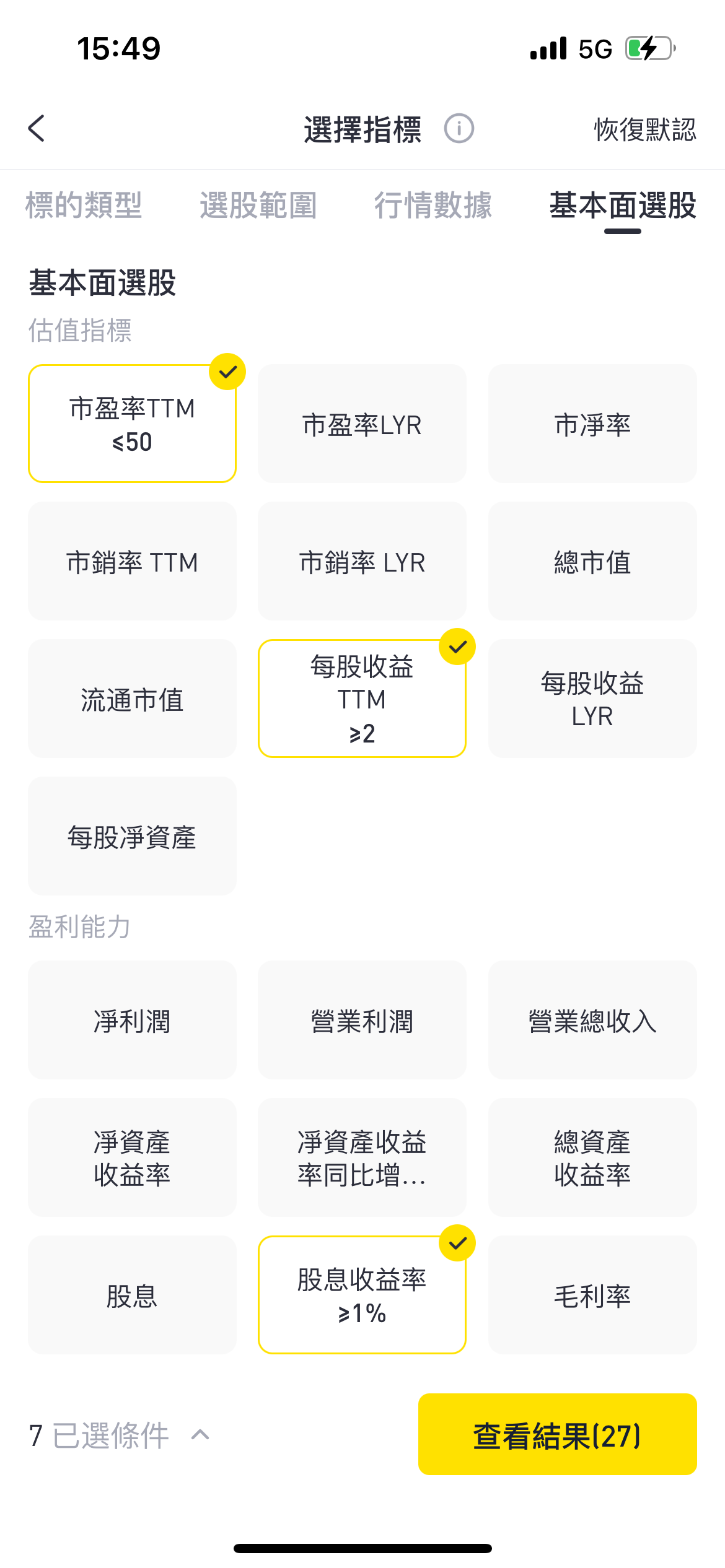
Task: Pick the 營業總收入 indicator
Action: pyautogui.click(x=592, y=1020)
